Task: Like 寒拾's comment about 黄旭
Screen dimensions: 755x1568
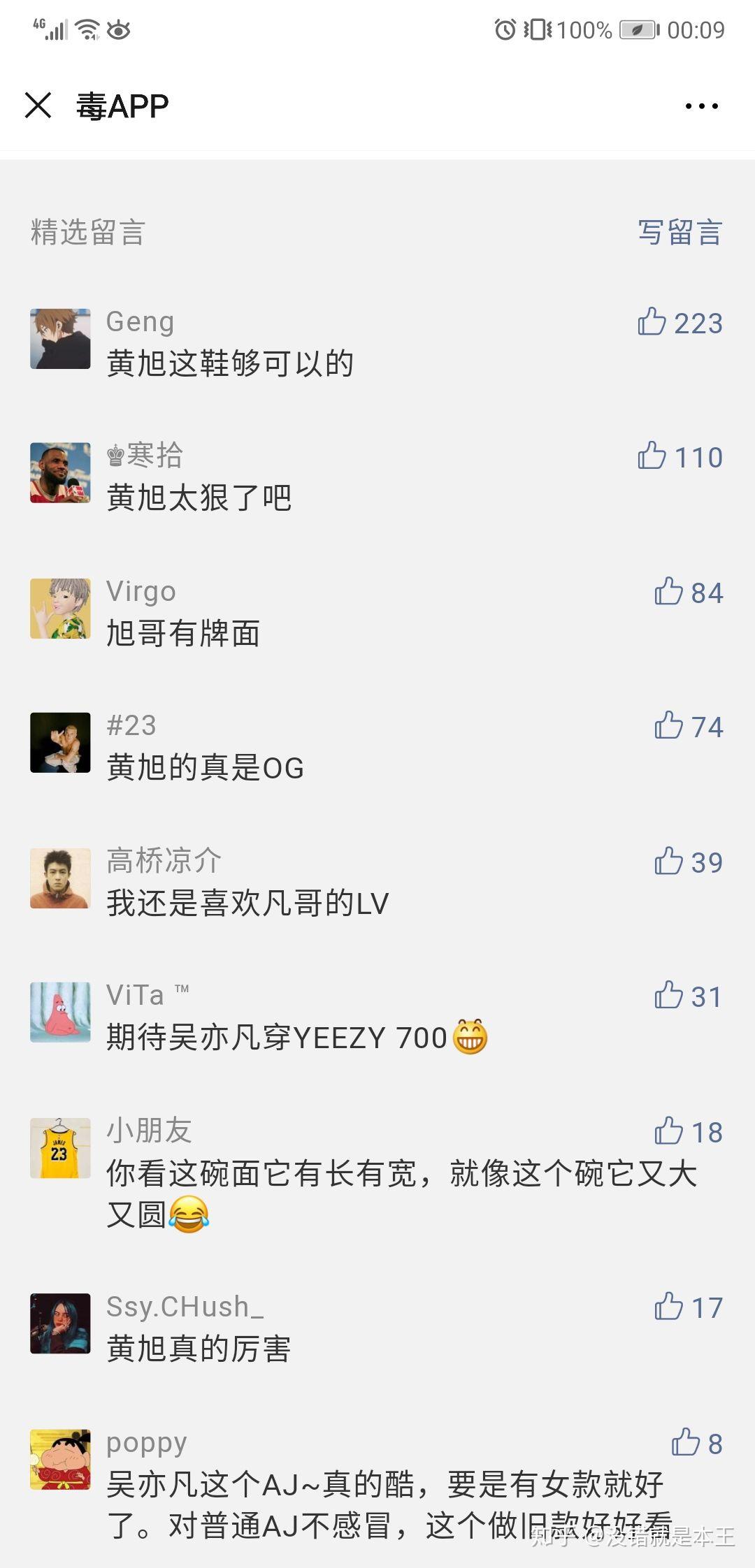Action: 652,456
